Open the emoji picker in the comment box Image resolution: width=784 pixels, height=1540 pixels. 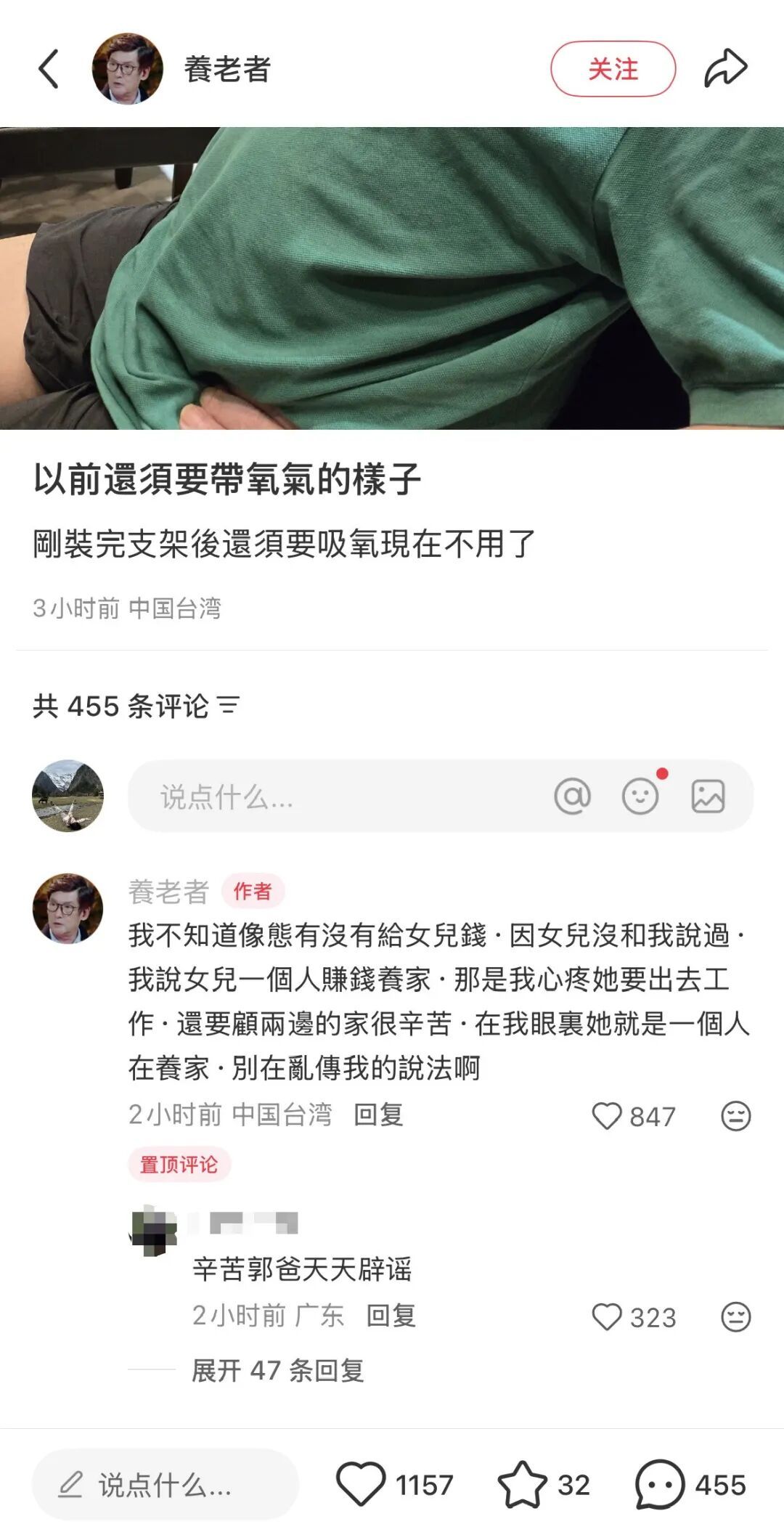point(640,797)
